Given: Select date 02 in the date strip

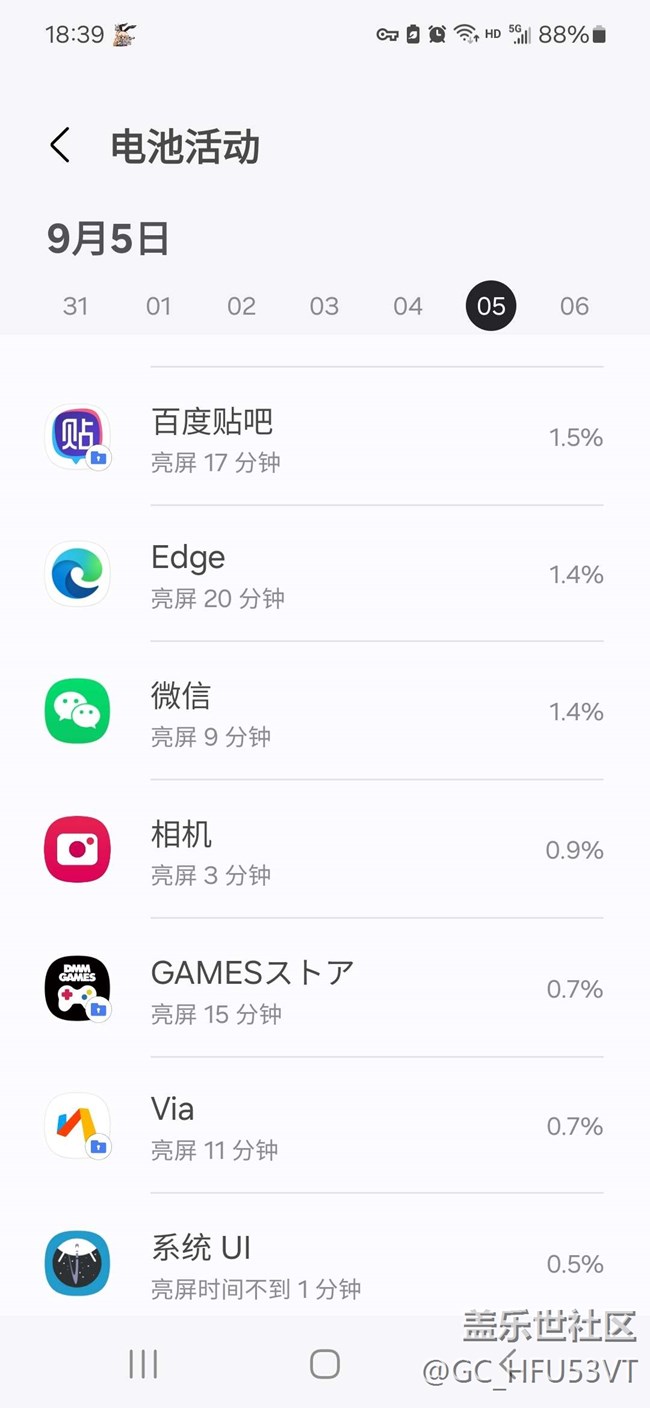Looking at the screenshot, I should point(242,306).
